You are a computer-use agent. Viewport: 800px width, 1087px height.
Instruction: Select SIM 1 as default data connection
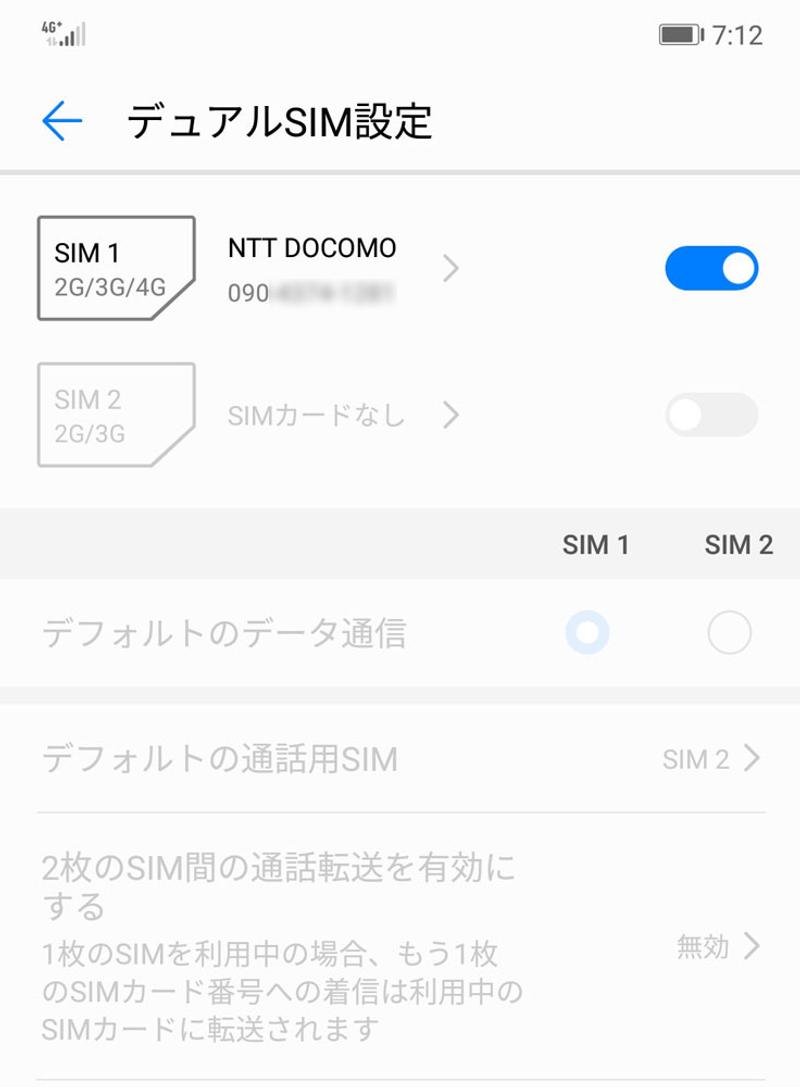(588, 632)
